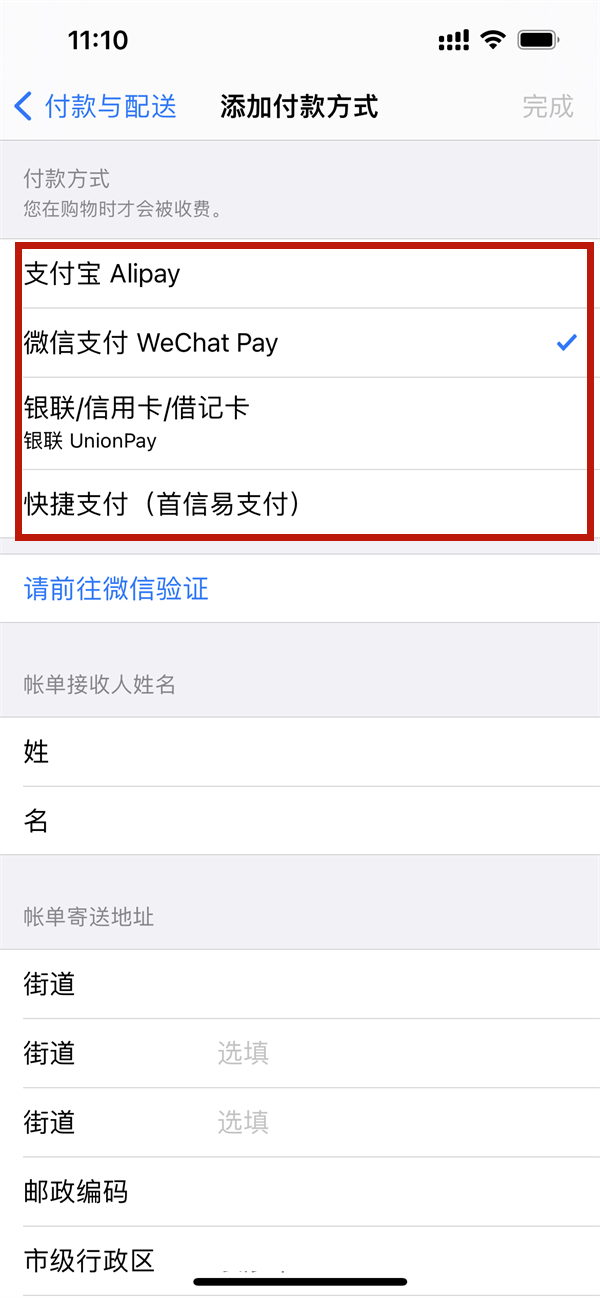
Task: Pick 快捷支付（首信易支付）
Action: click(300, 504)
